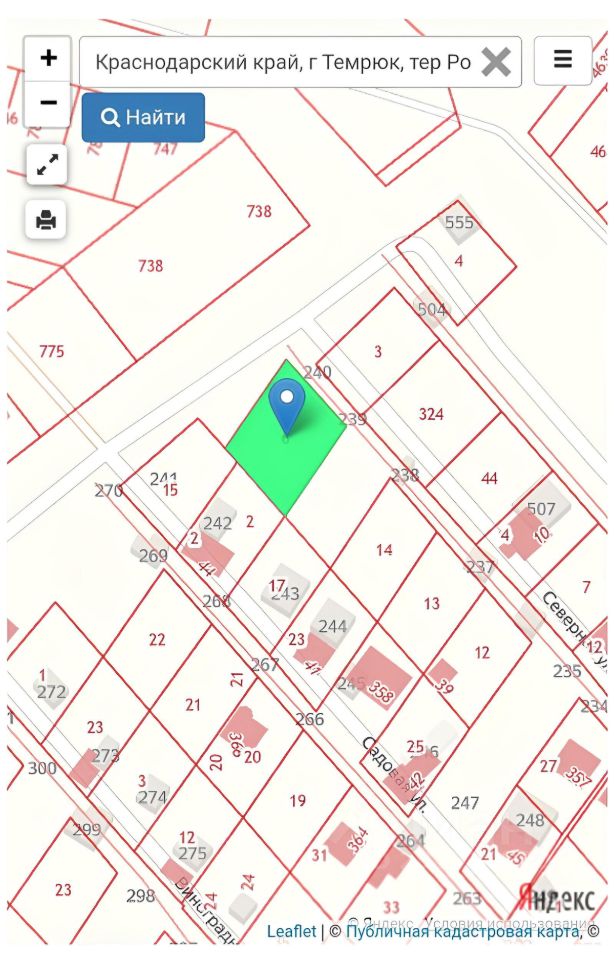Viewport: 614px width, 960px height.
Task: Expand map to fullscreen
Action: point(47,166)
